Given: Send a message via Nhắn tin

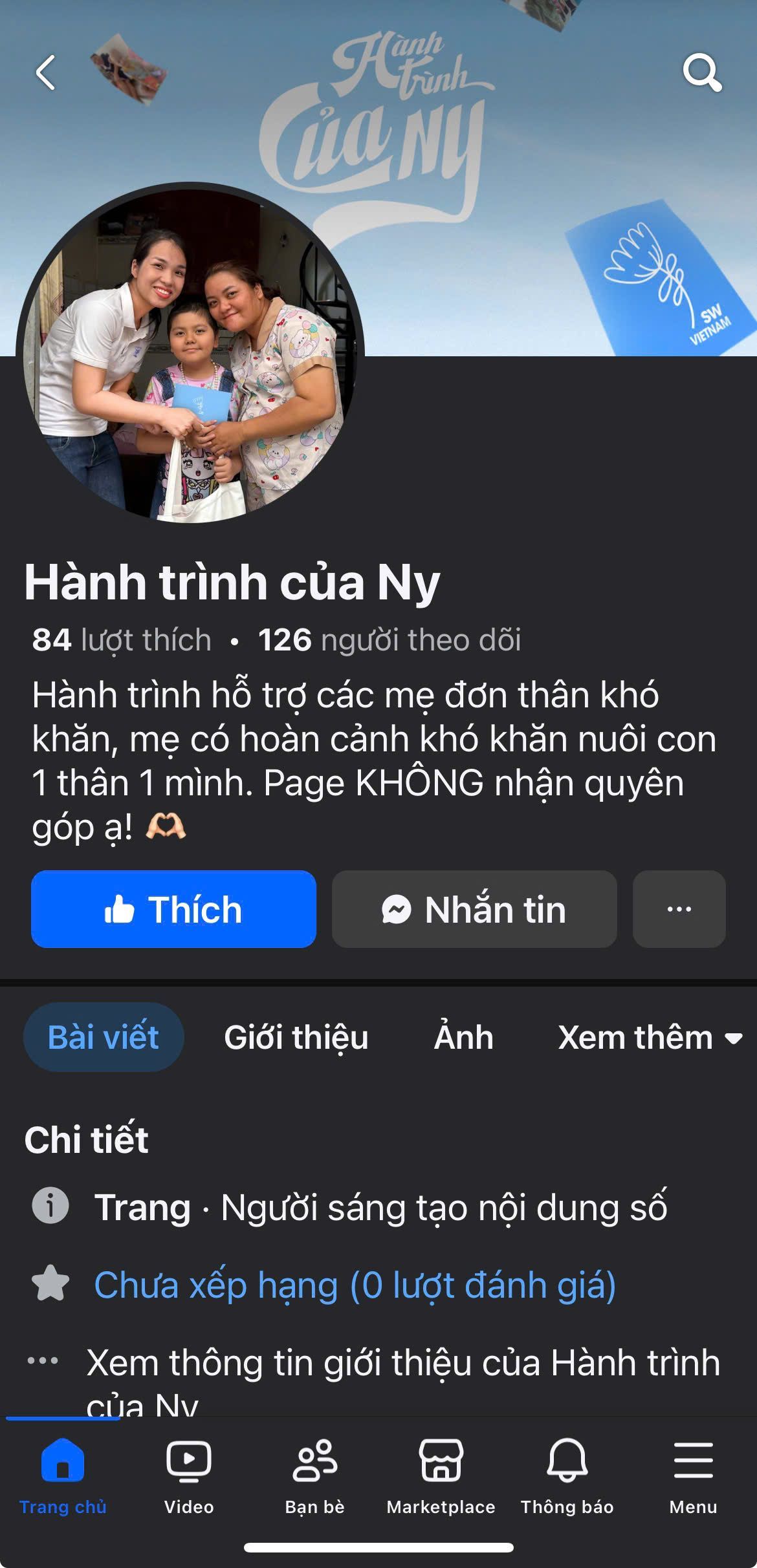Looking at the screenshot, I should (x=474, y=909).
